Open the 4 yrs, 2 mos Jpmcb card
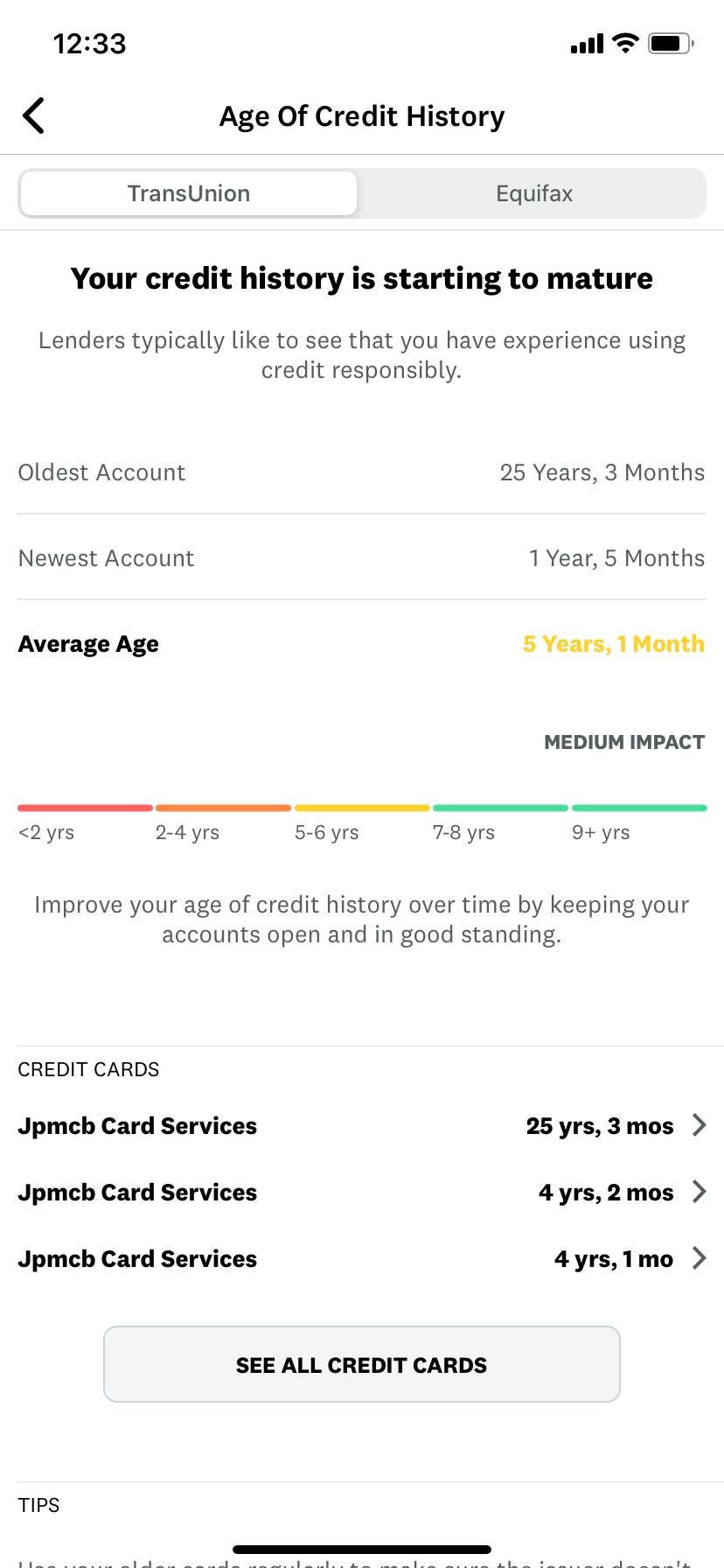This screenshot has width=724, height=1568. pyautogui.click(x=361, y=1192)
